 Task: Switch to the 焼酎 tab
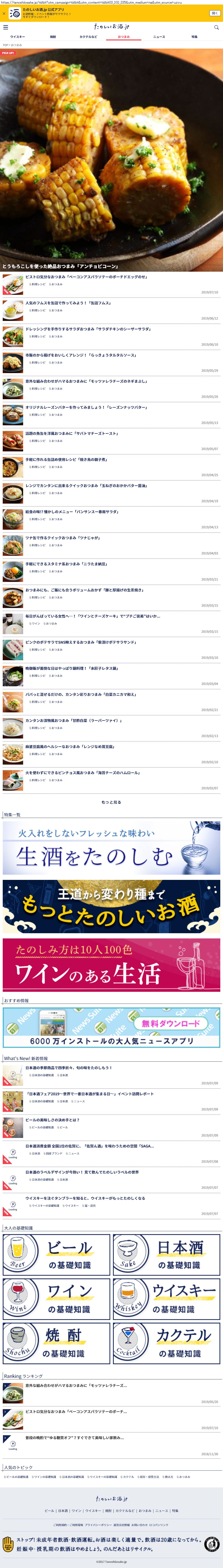[x=53, y=37]
